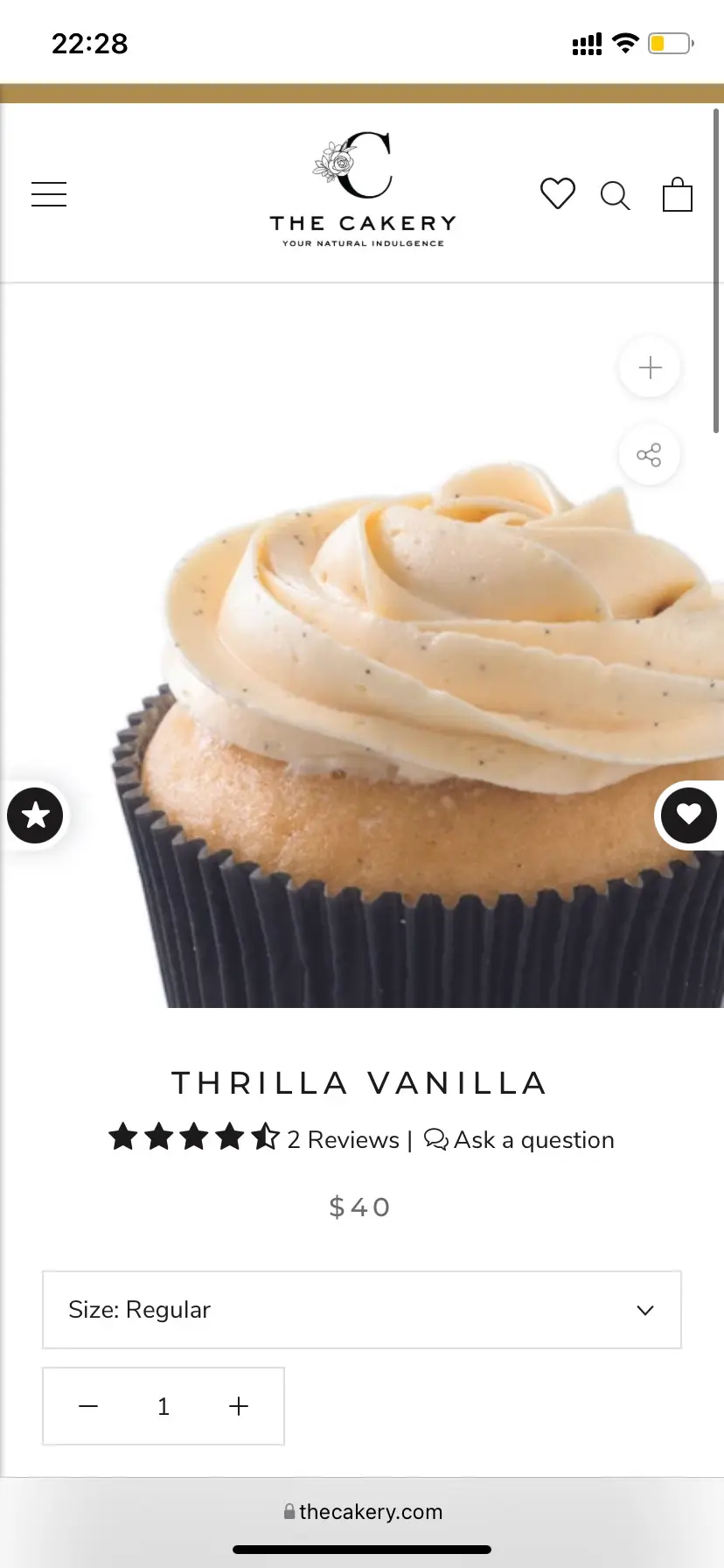
Task: Open the rewards star widget
Action: pos(35,815)
